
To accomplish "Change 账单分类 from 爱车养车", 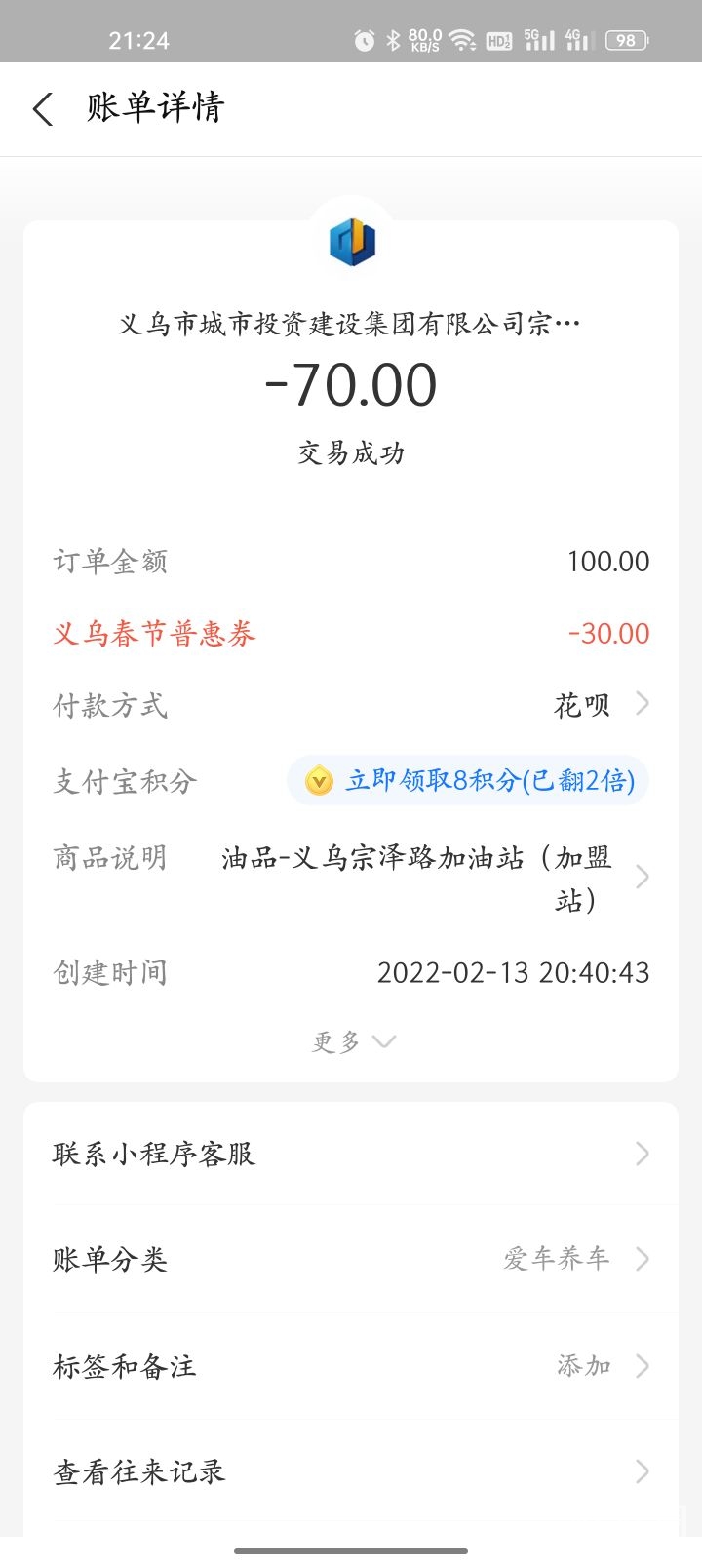I will [351, 1259].
